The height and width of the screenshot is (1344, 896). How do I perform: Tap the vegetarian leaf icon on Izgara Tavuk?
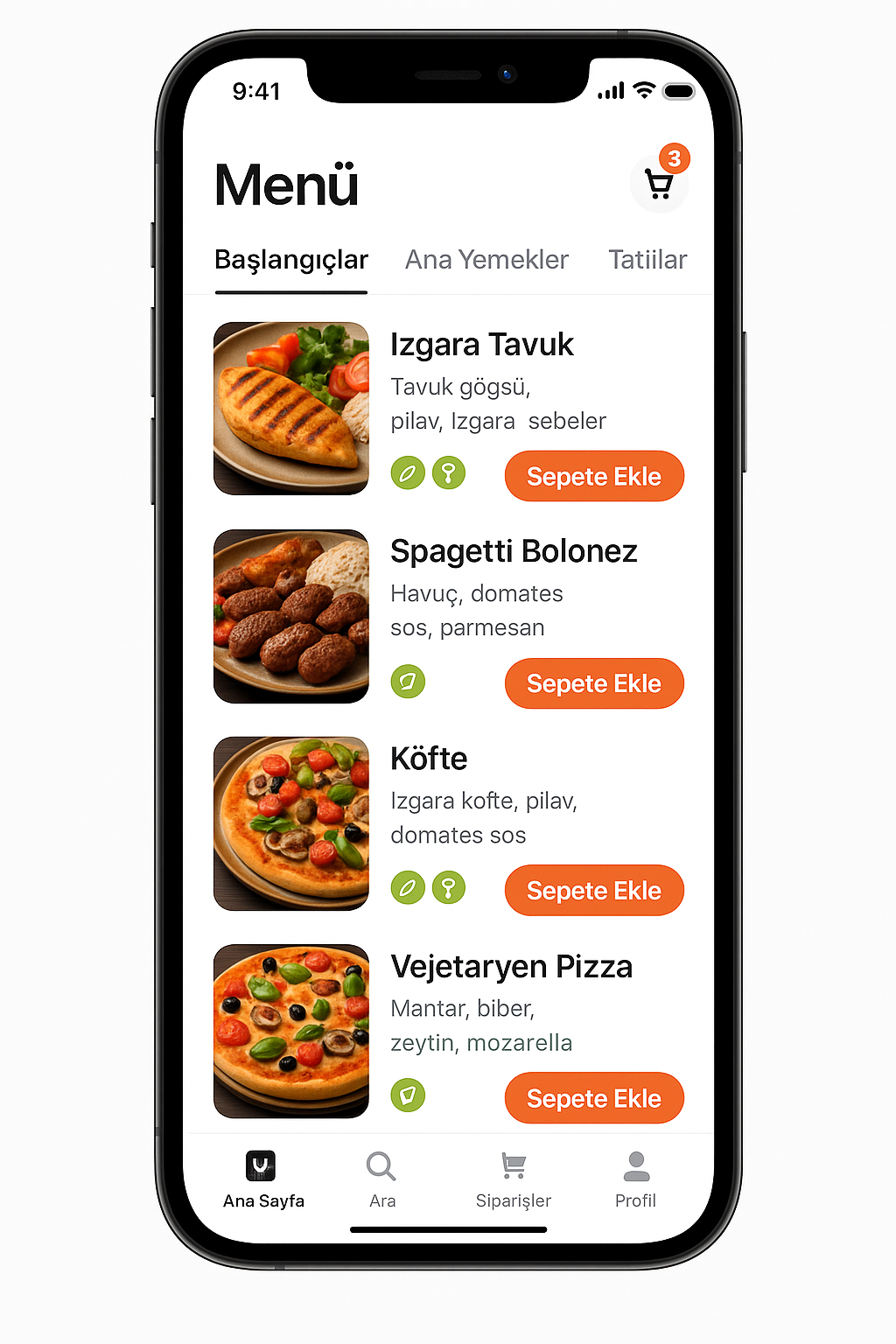click(408, 472)
